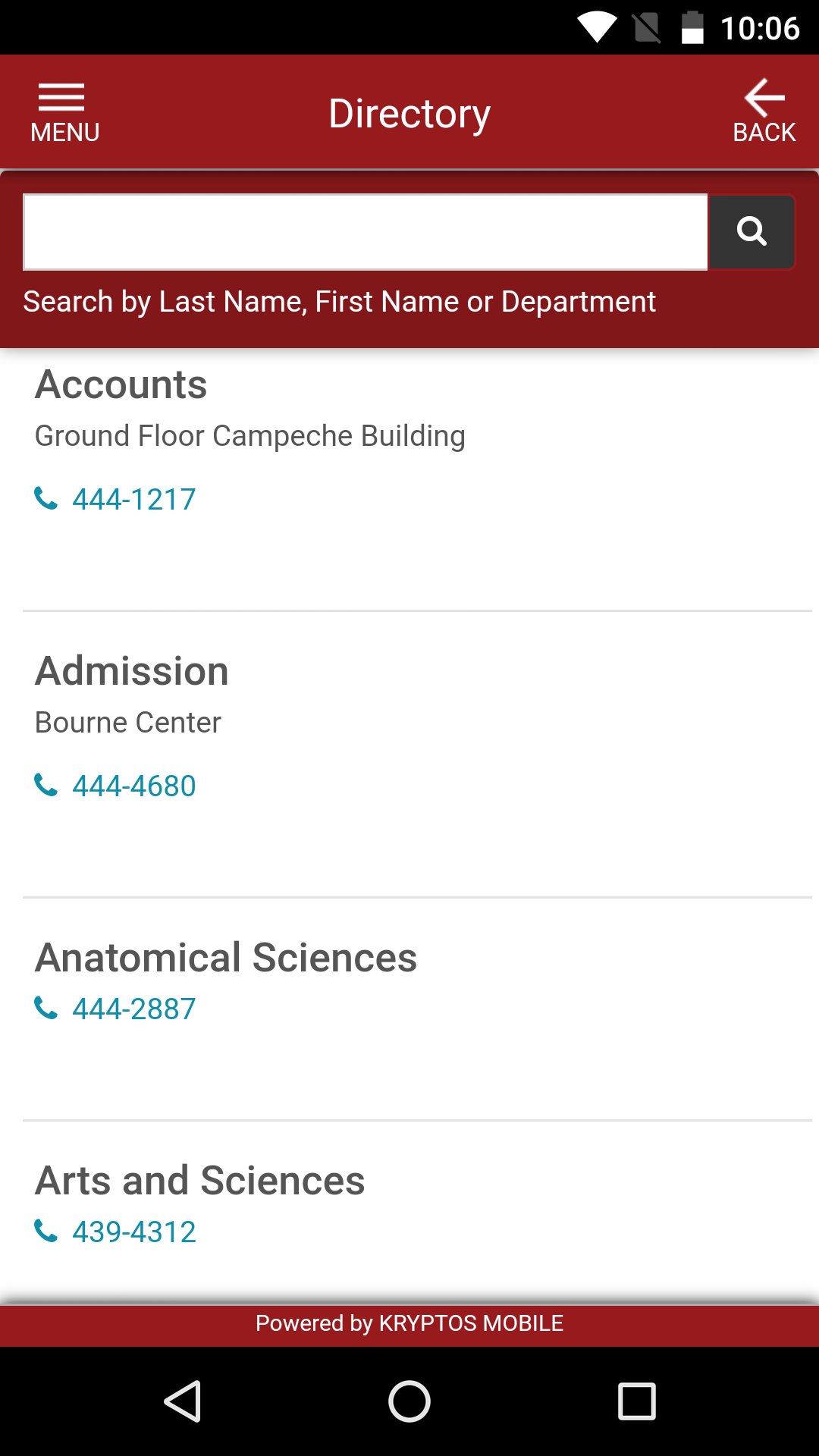
Task: Focus the directory search field
Action: (365, 232)
